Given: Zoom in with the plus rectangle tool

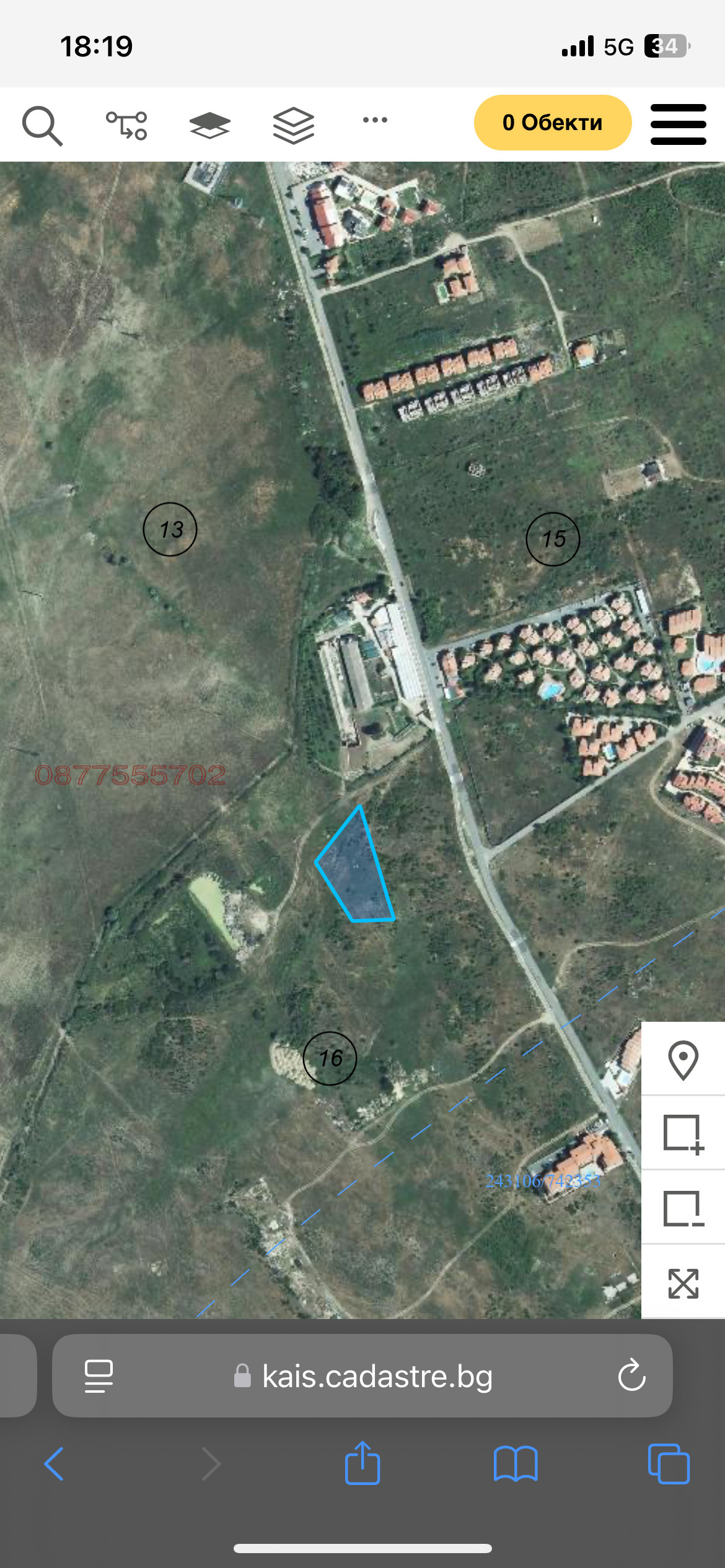Looking at the screenshot, I should click(x=683, y=1134).
